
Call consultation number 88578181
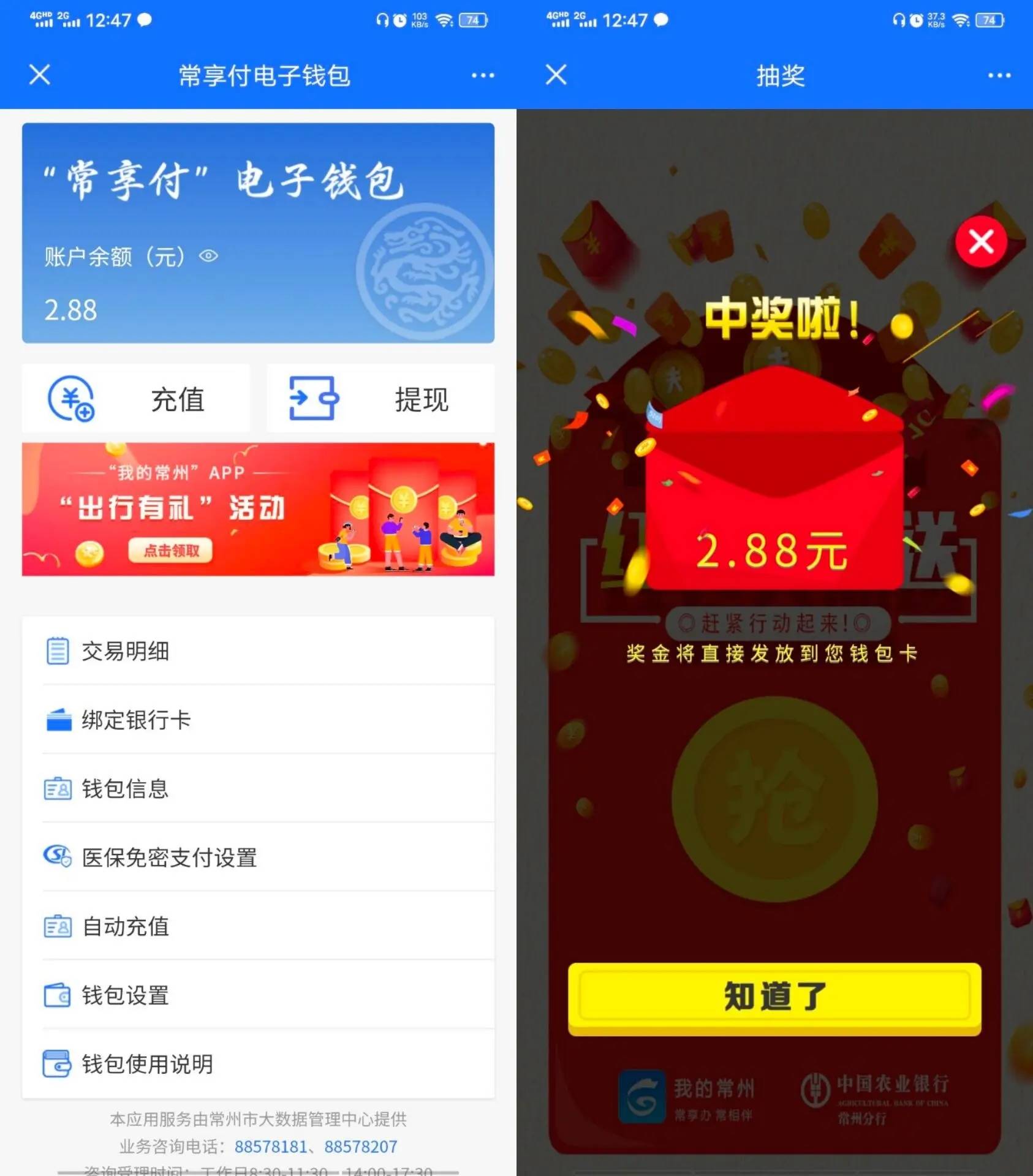(x=270, y=1147)
